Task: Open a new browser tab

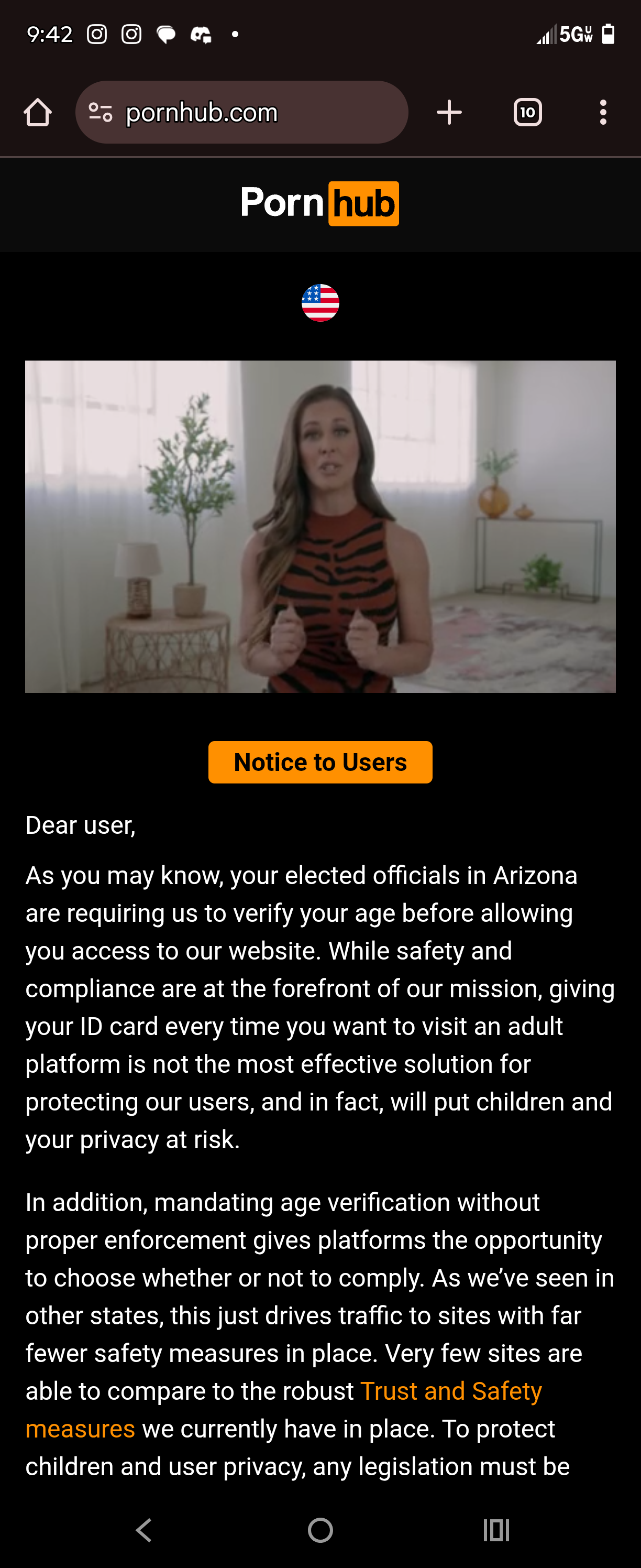Action: [x=449, y=113]
